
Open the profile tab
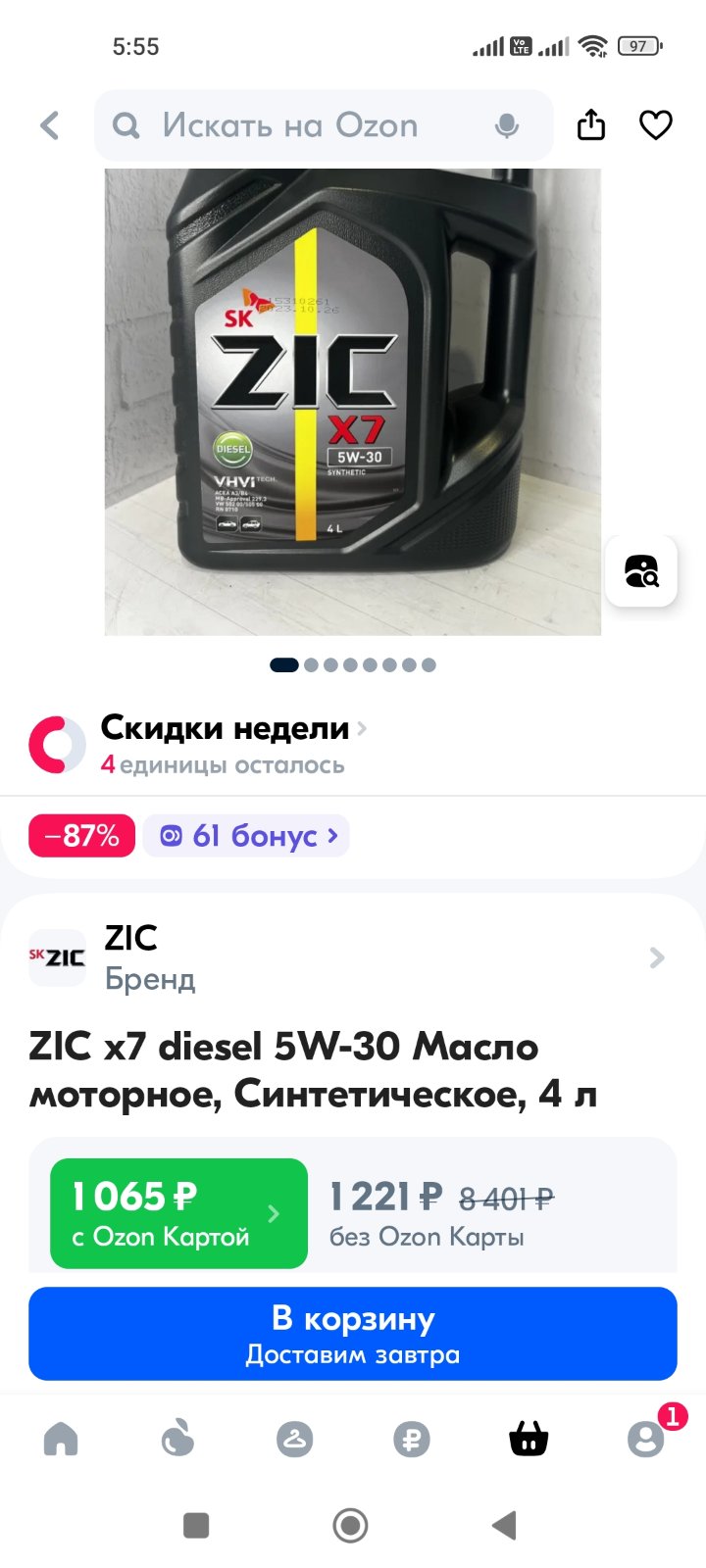(x=646, y=1439)
